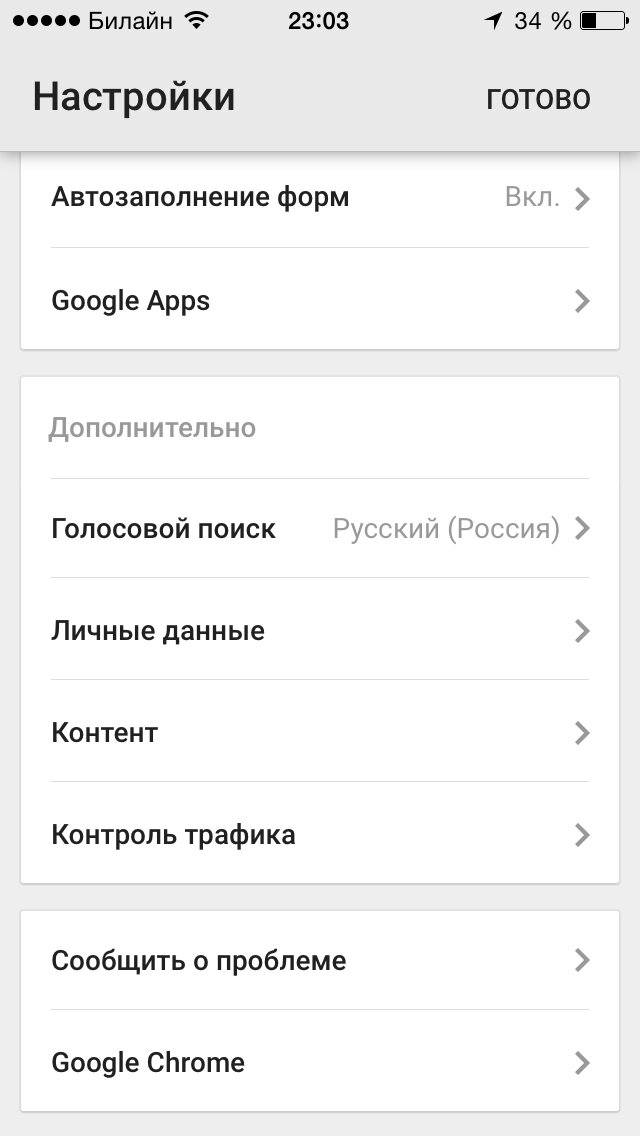Select Контроль трафика
Screen dimensions: 640x1136
pyautogui.click(x=320, y=834)
